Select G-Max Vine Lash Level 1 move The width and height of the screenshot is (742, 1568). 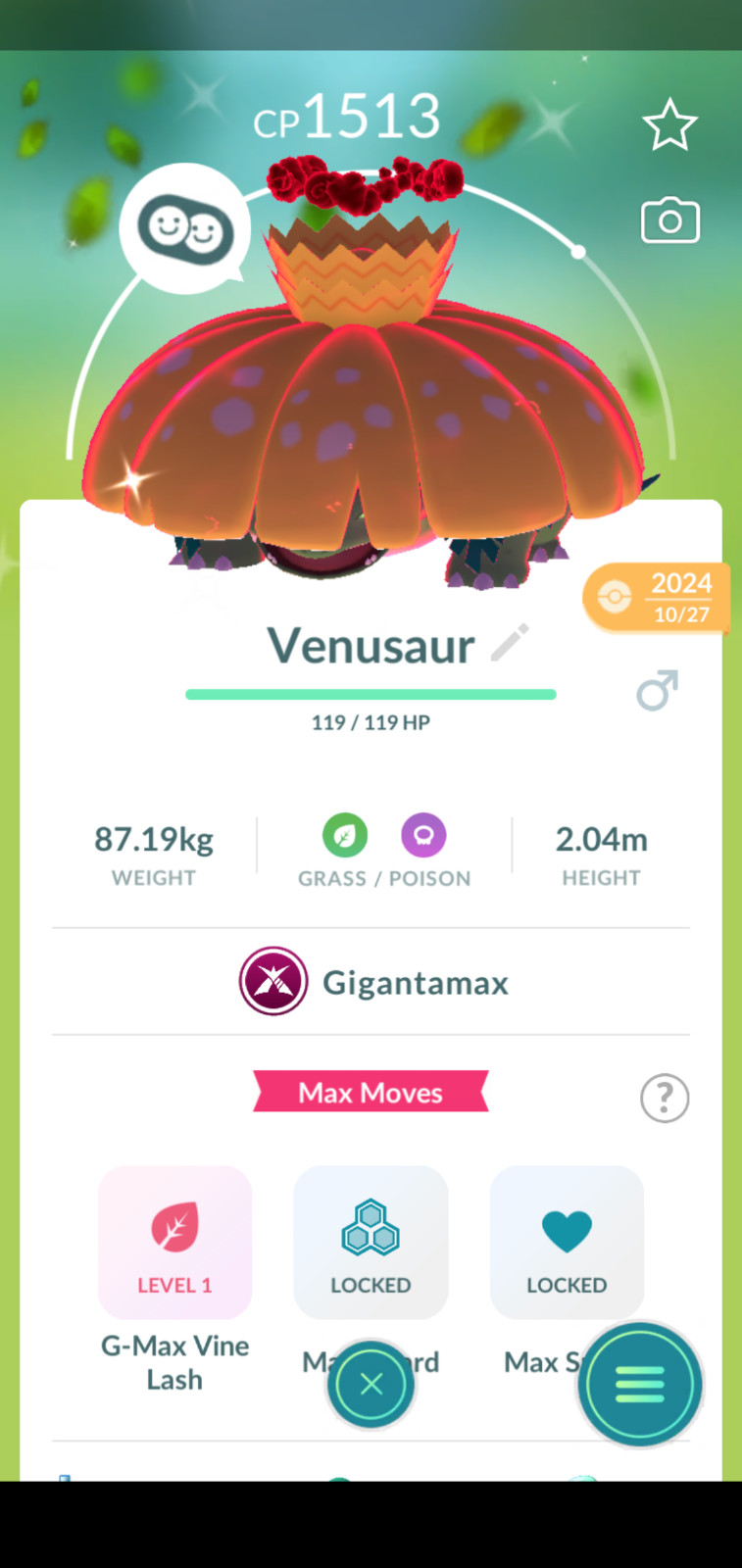[x=174, y=1243]
